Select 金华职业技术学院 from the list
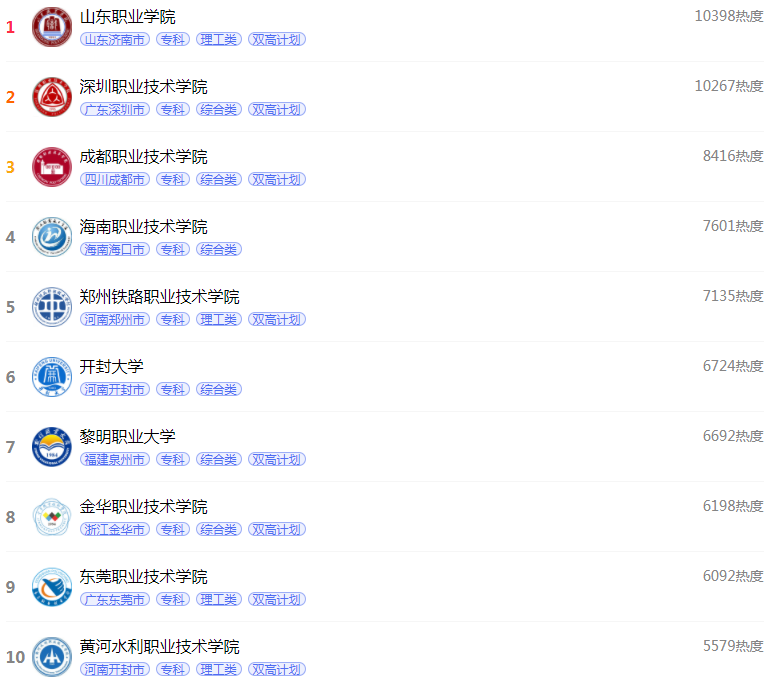 [x=143, y=507]
